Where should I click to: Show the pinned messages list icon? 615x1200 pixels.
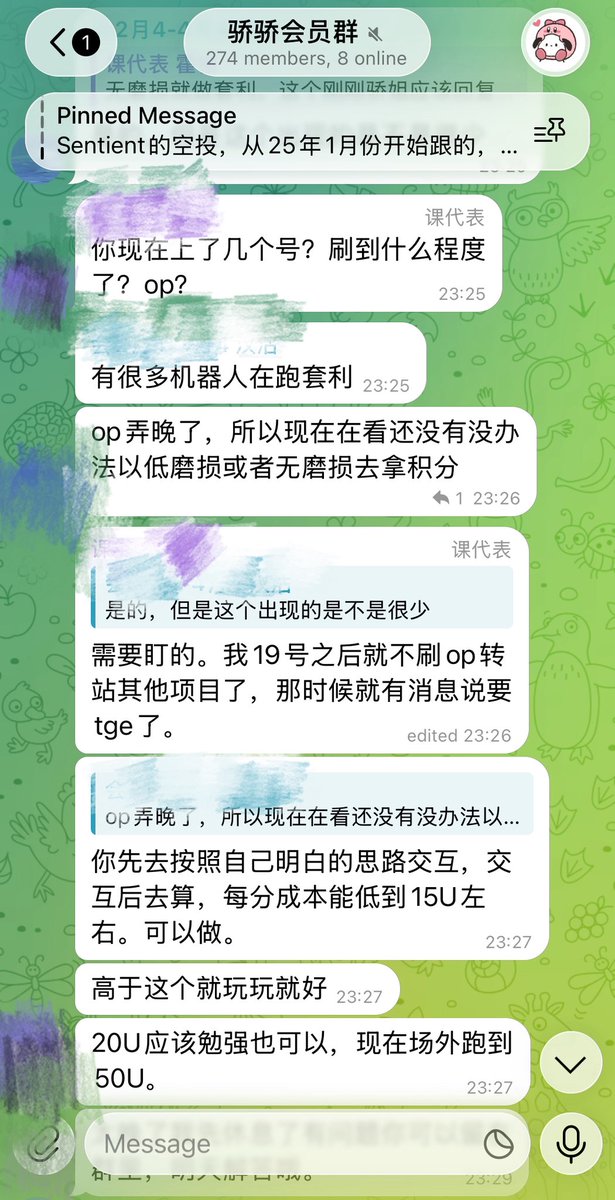pyautogui.click(x=549, y=131)
